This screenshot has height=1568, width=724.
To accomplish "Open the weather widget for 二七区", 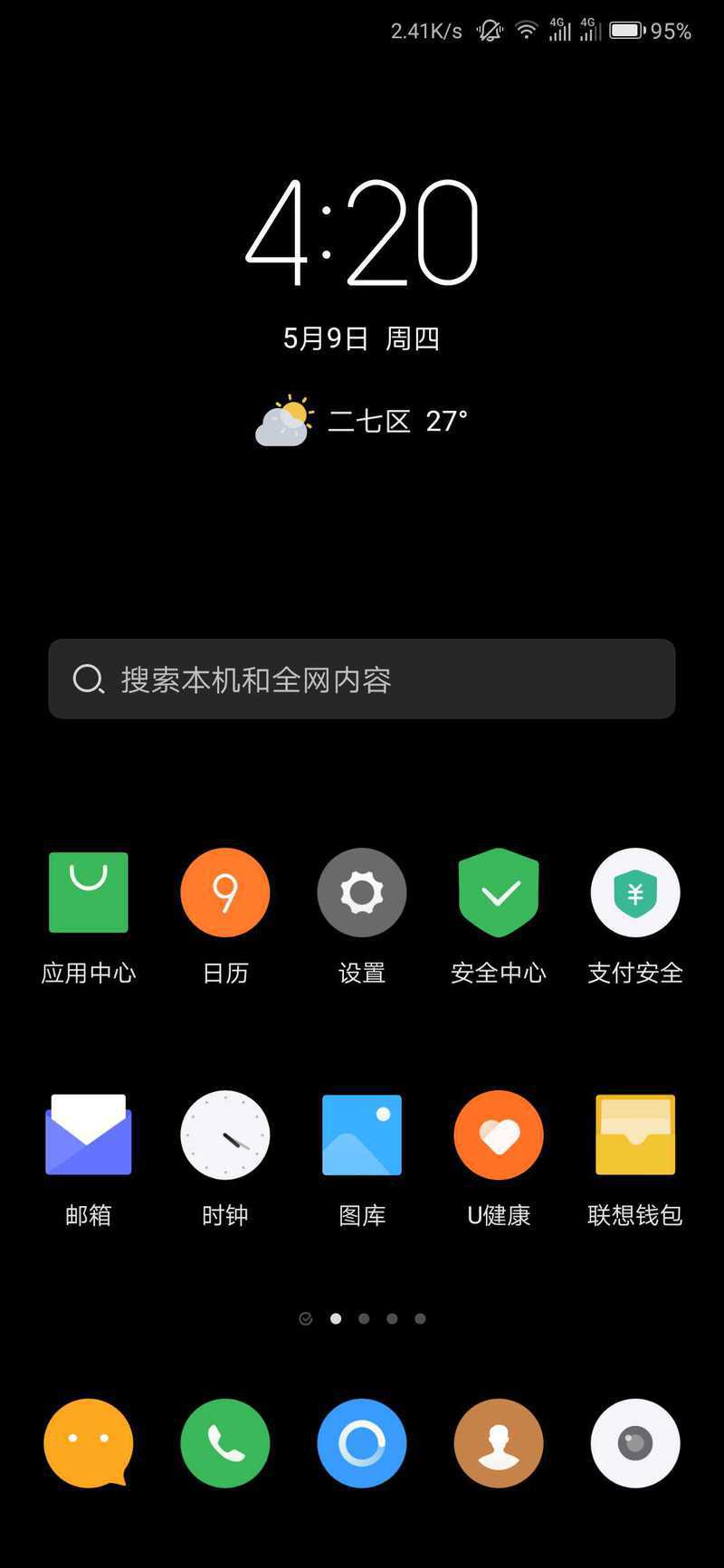I will click(362, 422).
